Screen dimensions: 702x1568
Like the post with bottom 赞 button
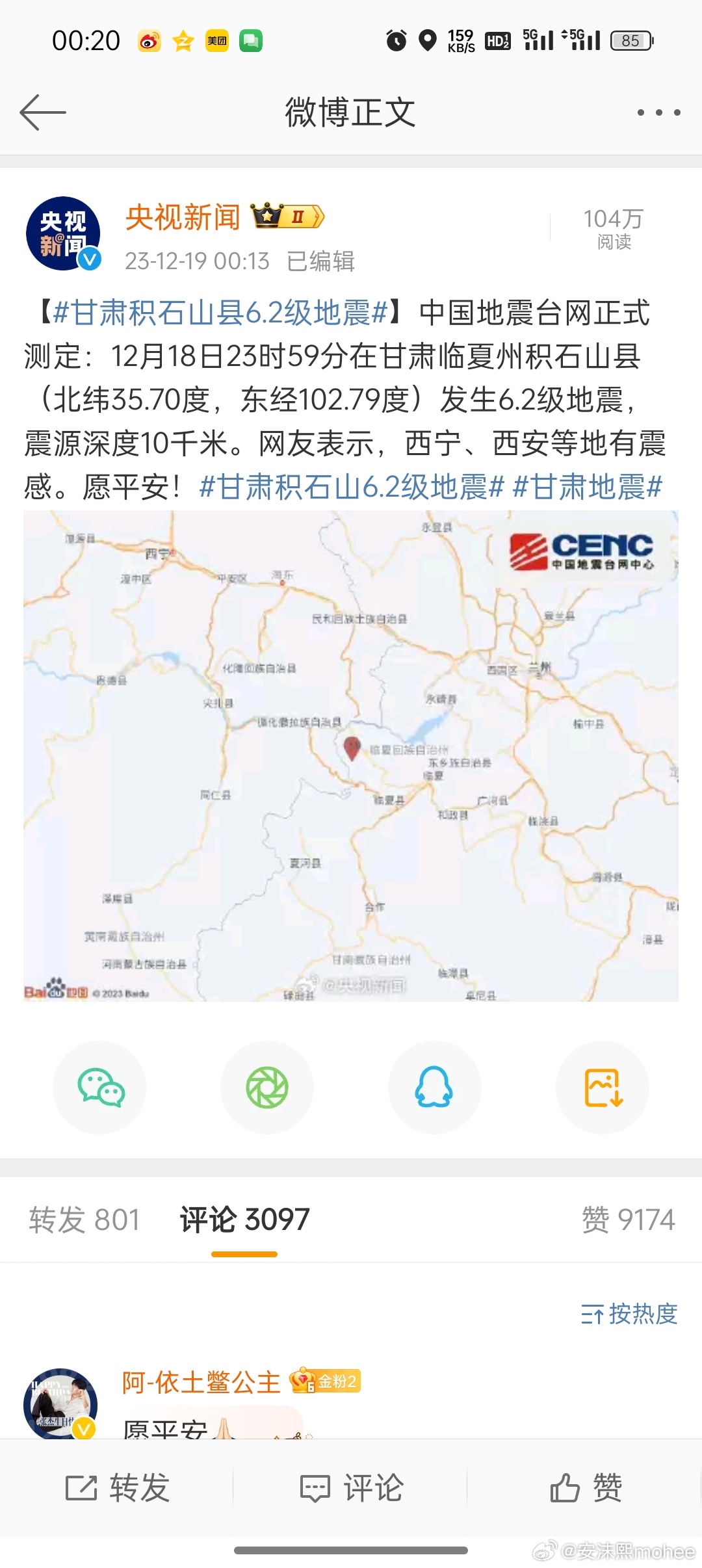[x=586, y=1487]
